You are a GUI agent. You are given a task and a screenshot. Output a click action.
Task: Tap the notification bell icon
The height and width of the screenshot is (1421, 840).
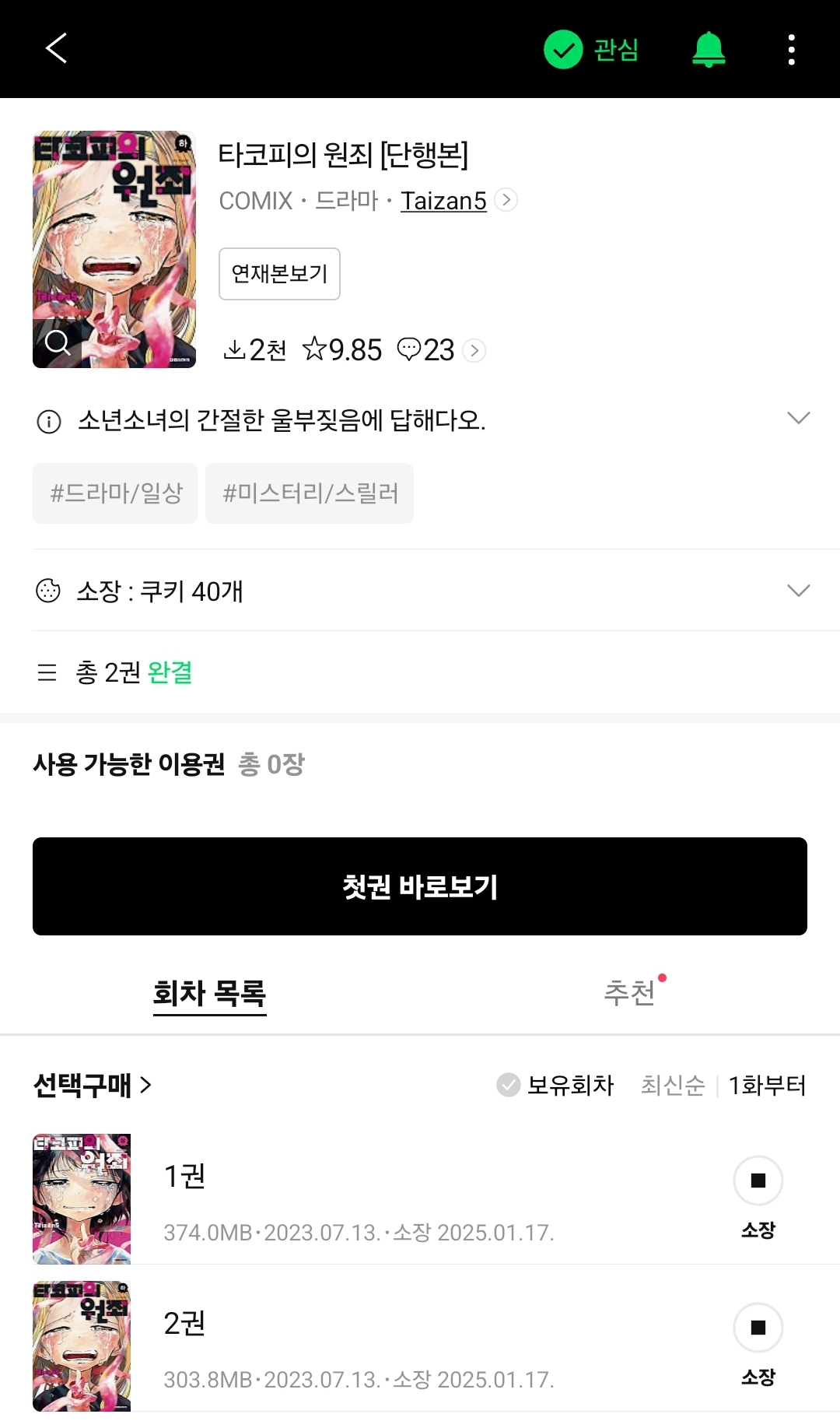tap(709, 50)
